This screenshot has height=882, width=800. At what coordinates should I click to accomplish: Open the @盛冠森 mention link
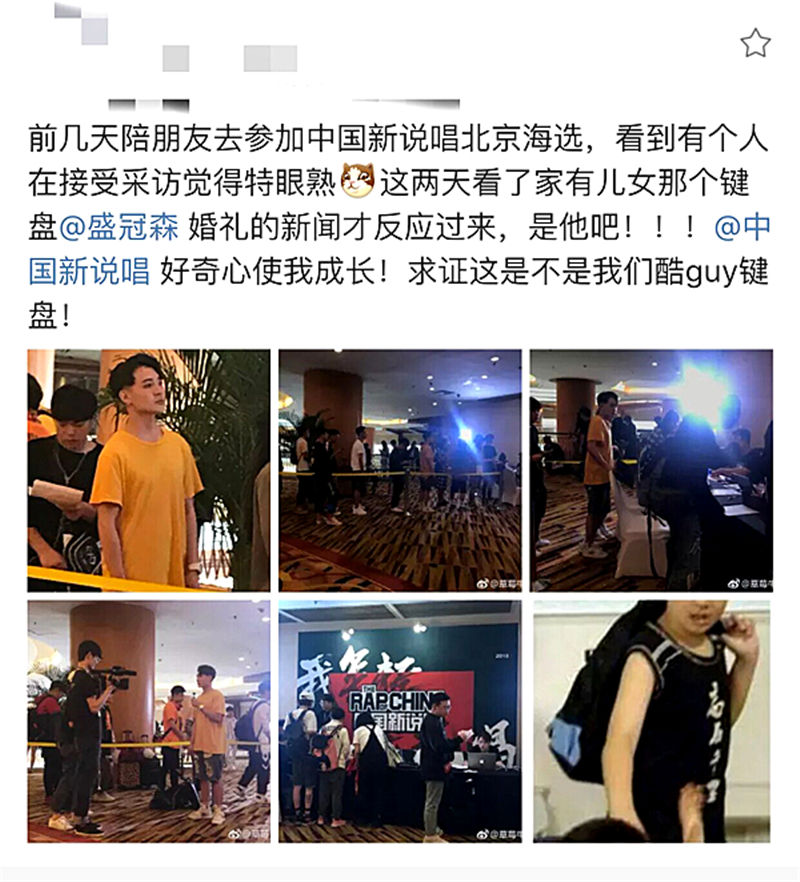(120, 226)
